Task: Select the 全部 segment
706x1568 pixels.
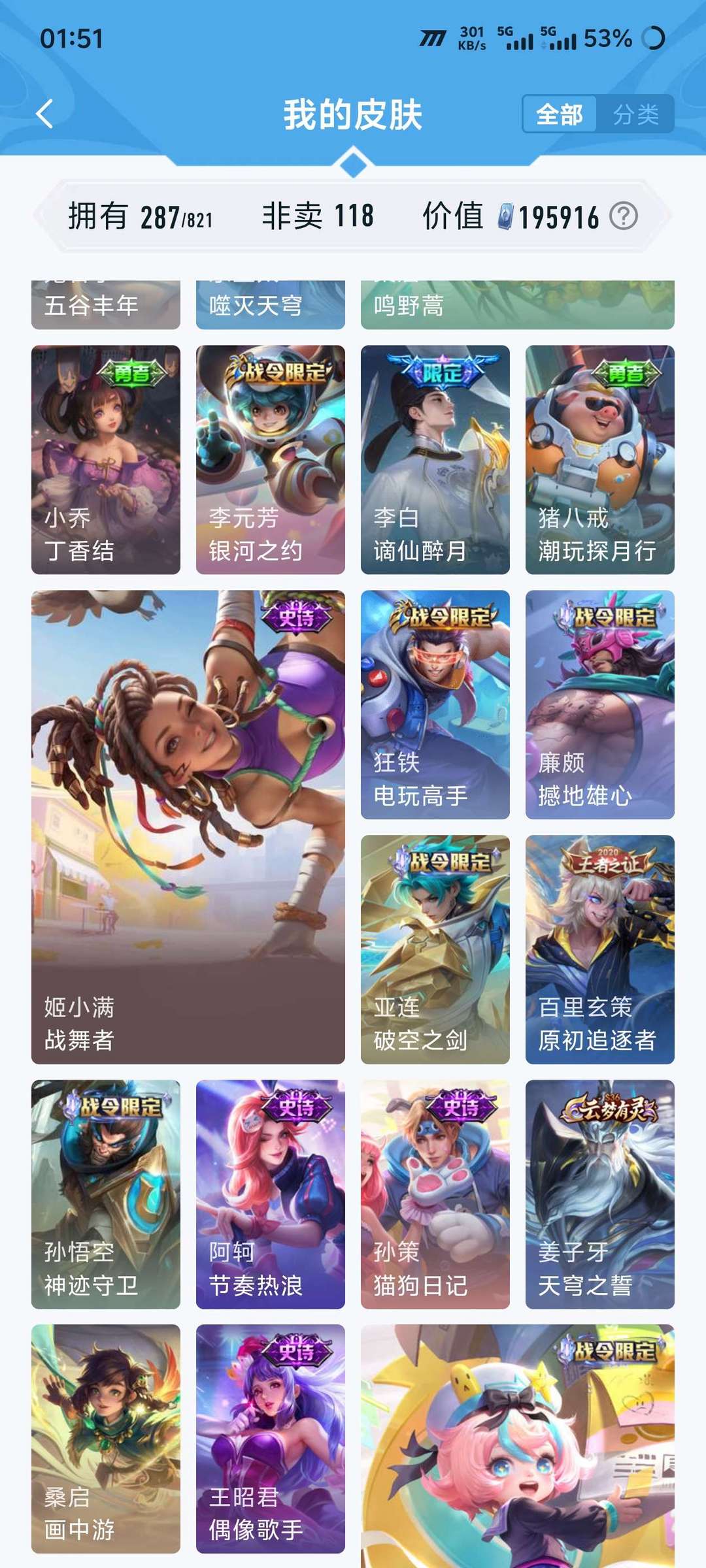Action: tap(560, 115)
